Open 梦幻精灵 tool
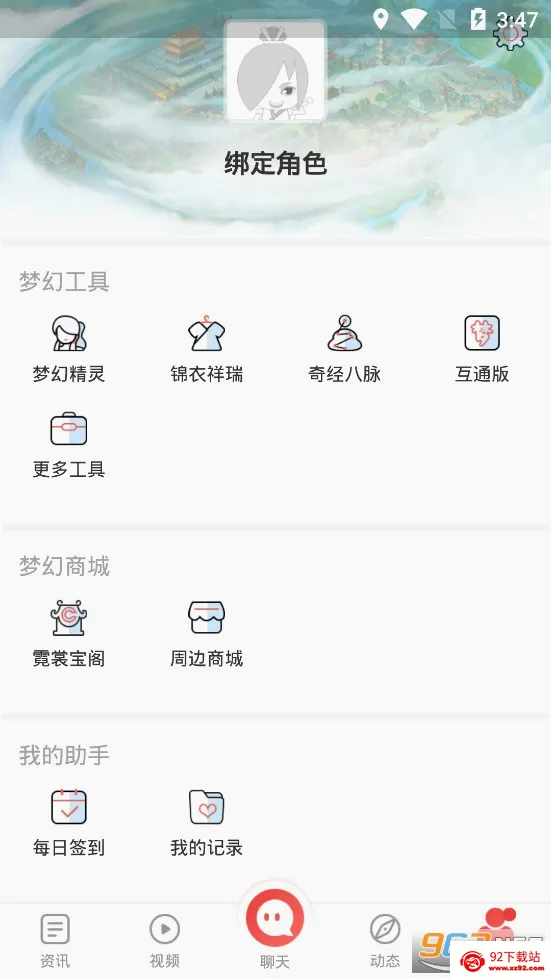The width and height of the screenshot is (551, 979). (x=69, y=349)
